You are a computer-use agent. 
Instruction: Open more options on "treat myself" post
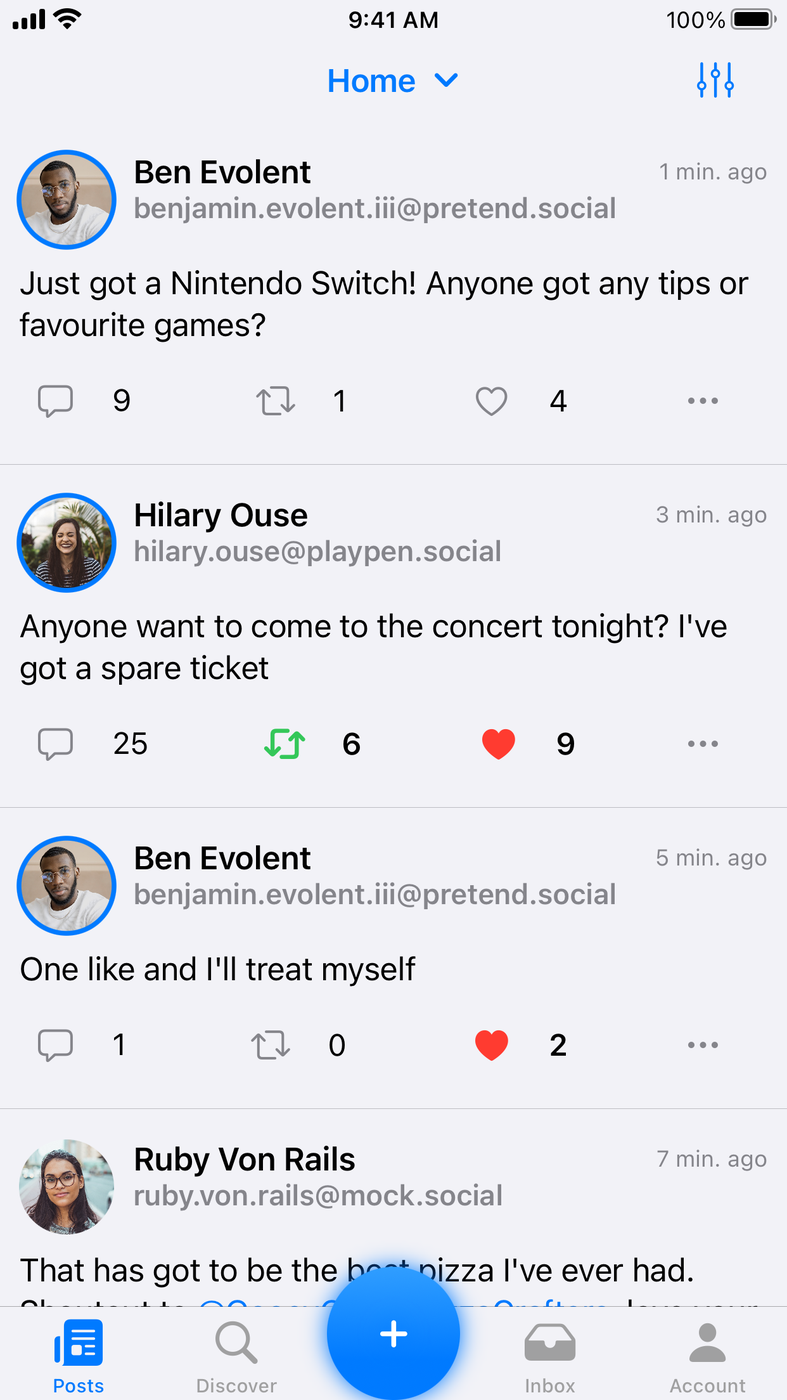[703, 1045]
